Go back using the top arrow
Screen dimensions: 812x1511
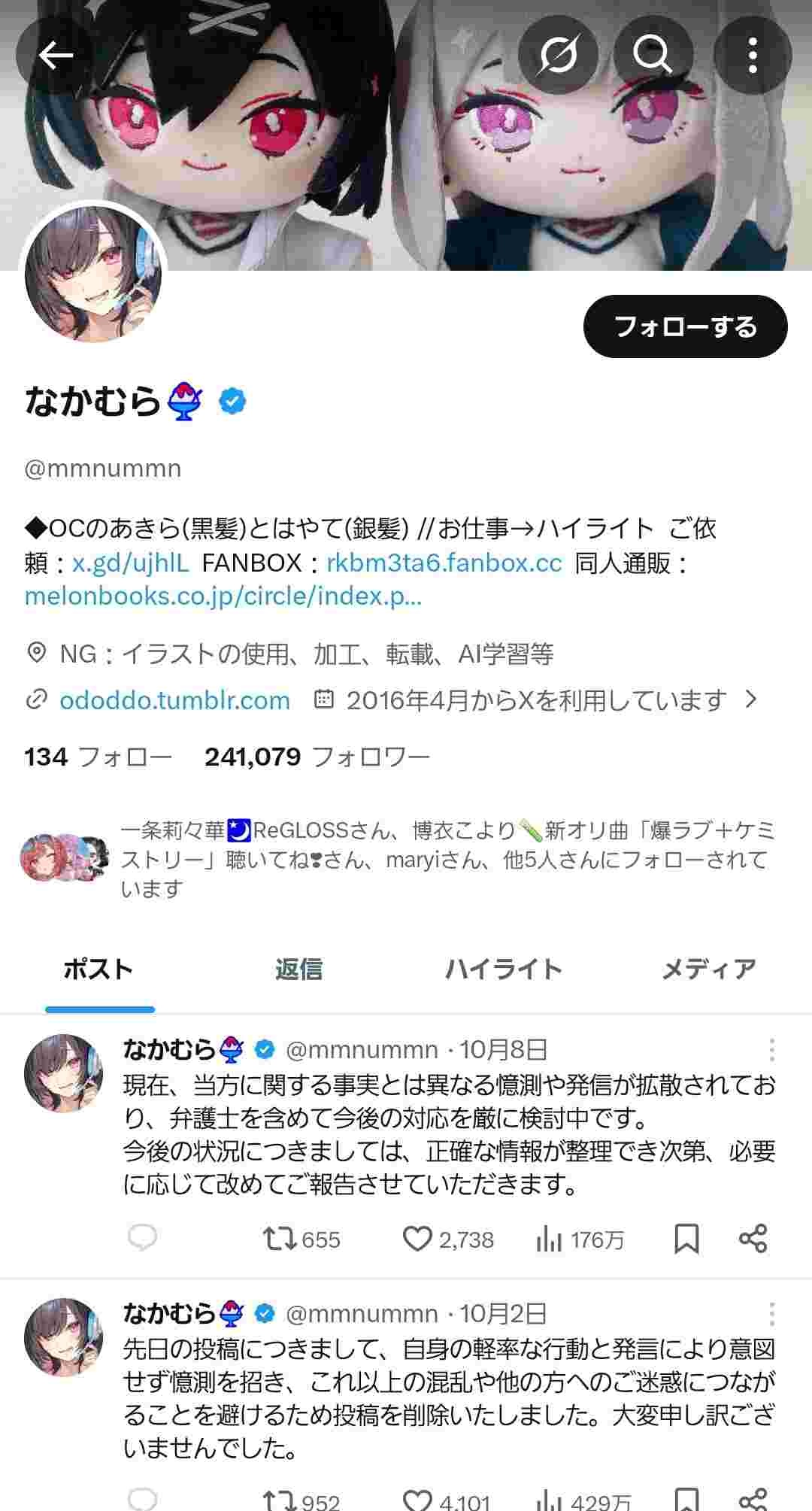tap(56, 55)
